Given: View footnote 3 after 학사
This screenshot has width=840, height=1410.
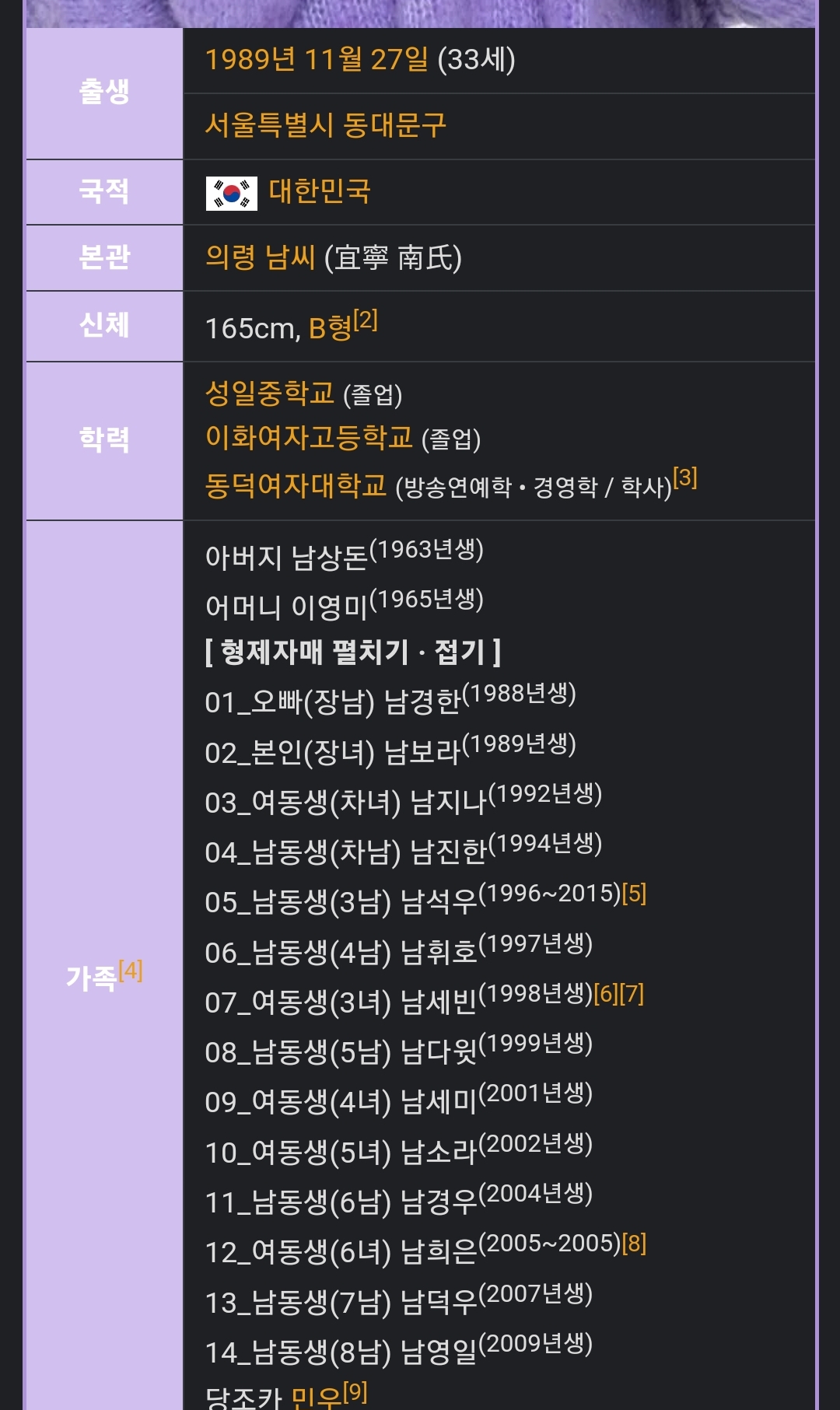Looking at the screenshot, I should (685, 477).
